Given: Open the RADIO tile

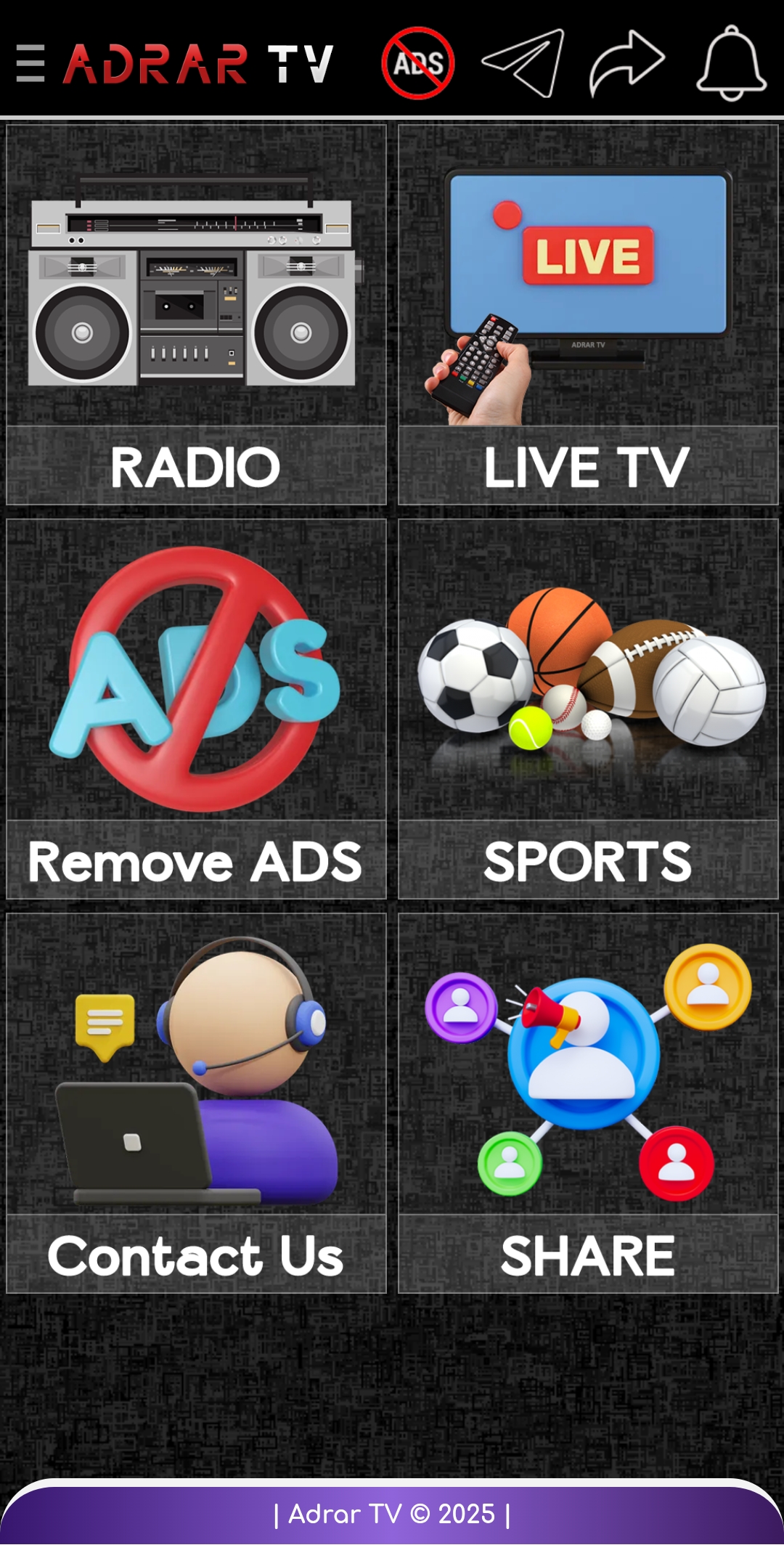Looking at the screenshot, I should click(x=196, y=315).
